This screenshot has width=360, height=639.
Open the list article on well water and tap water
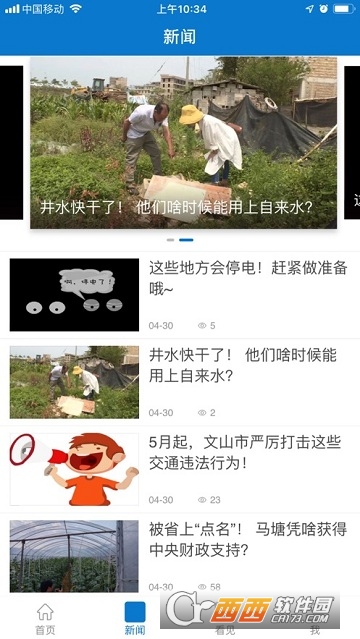(180, 382)
